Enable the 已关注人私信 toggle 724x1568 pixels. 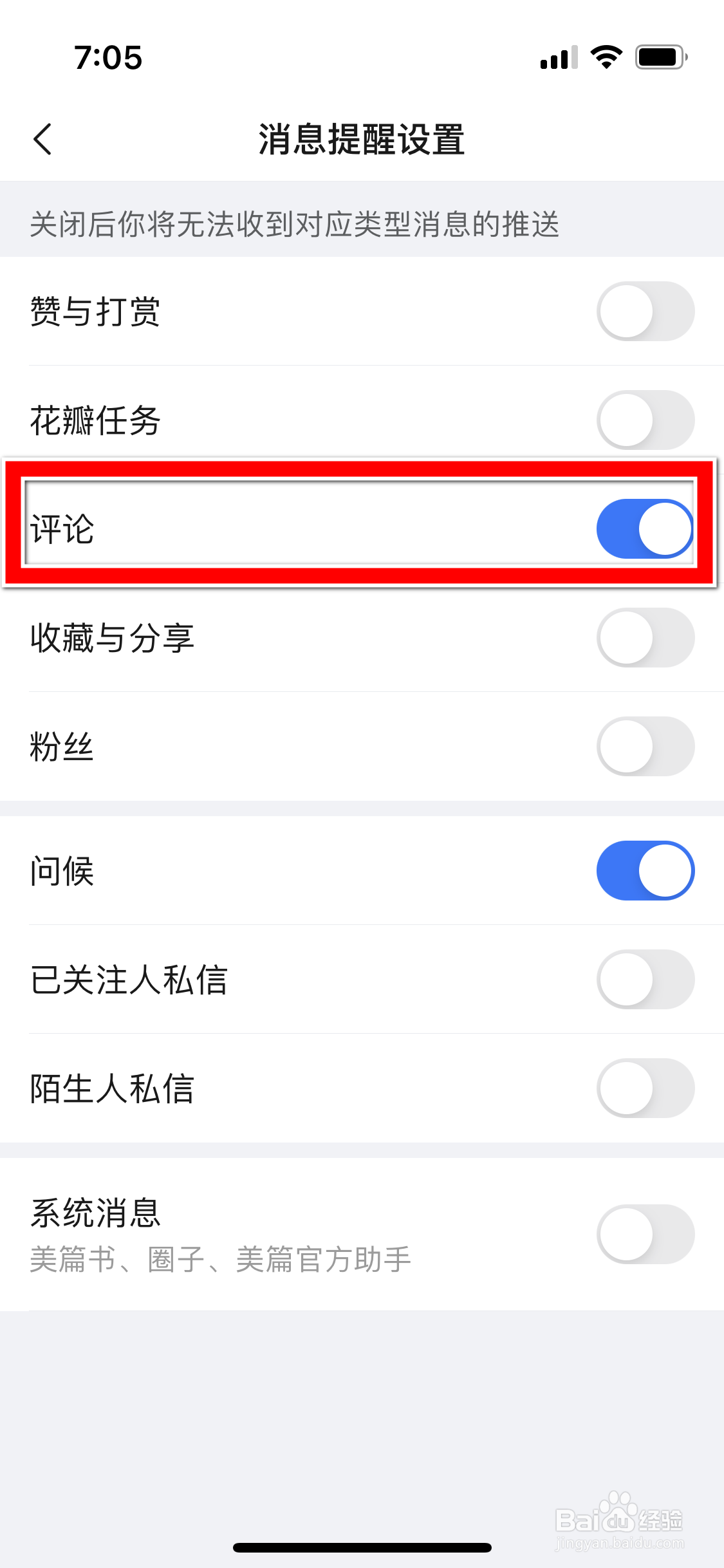click(645, 979)
